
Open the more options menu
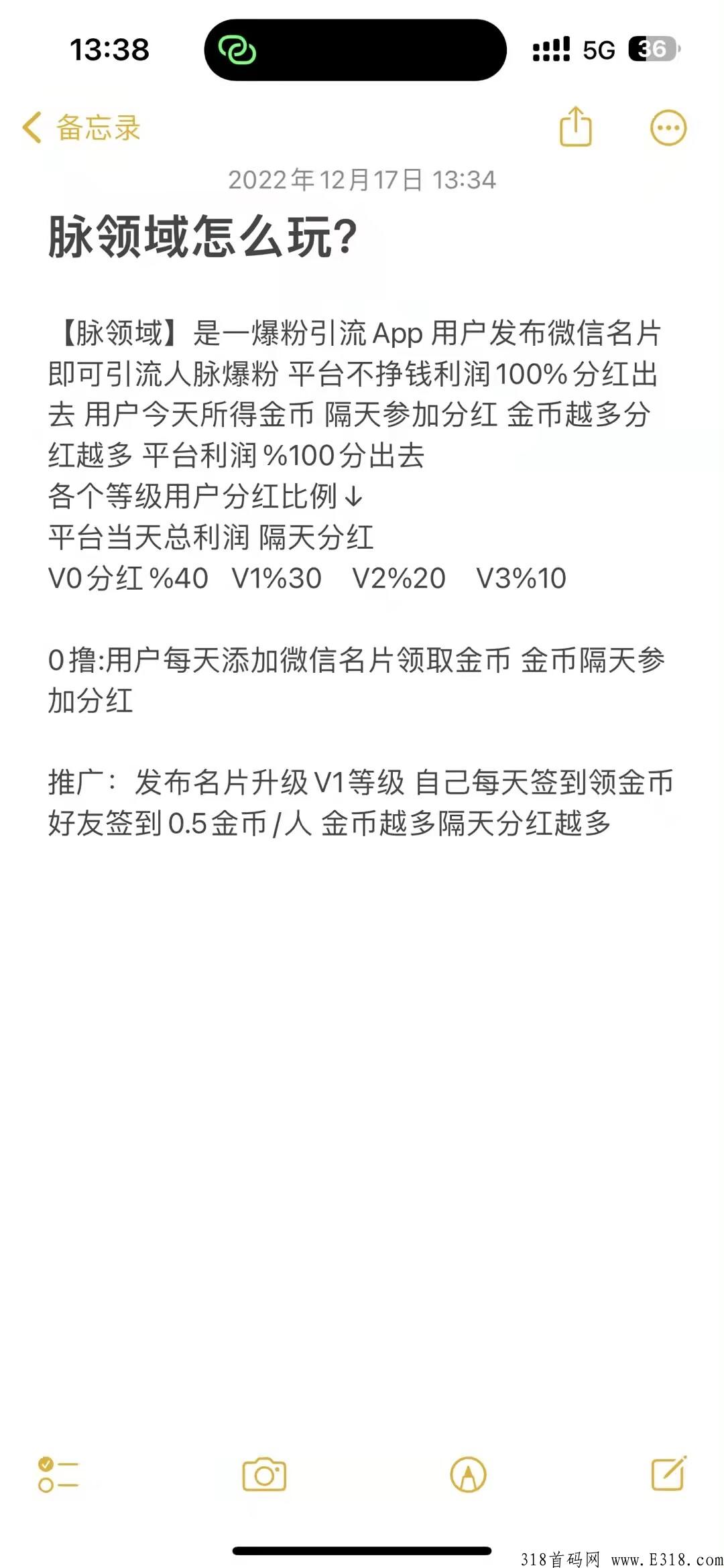[x=668, y=127]
